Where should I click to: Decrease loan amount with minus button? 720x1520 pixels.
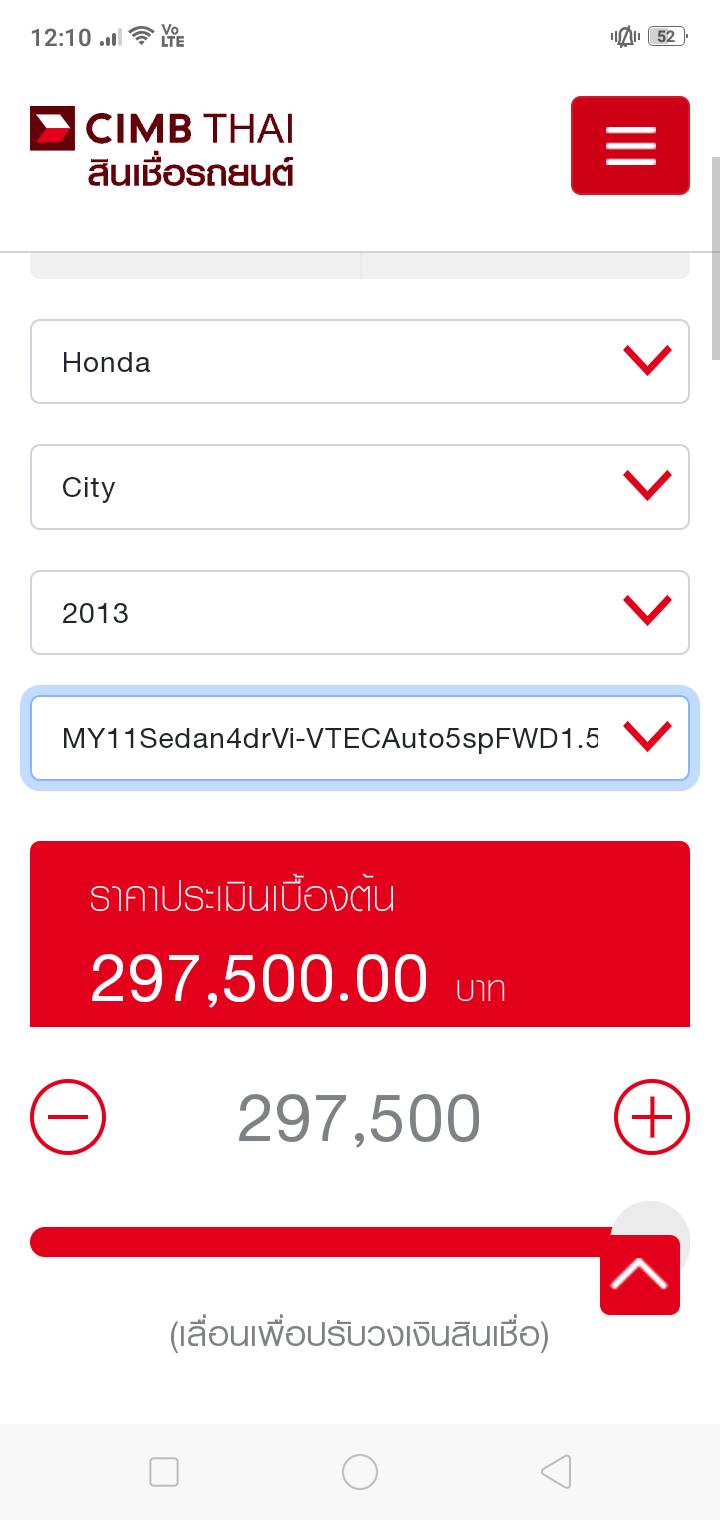68,1117
